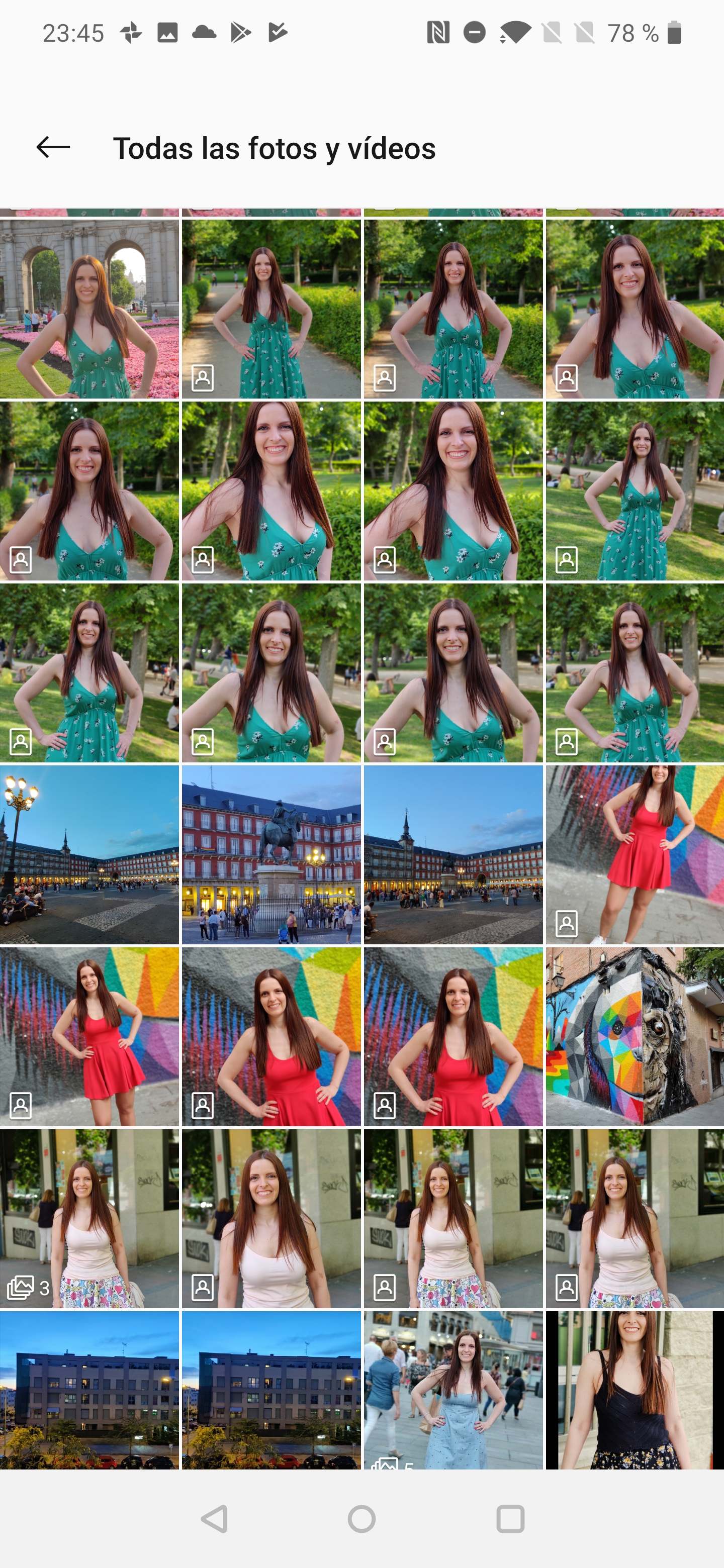
Task: Open the colorful gorilla mural photo
Action: 635,1037
